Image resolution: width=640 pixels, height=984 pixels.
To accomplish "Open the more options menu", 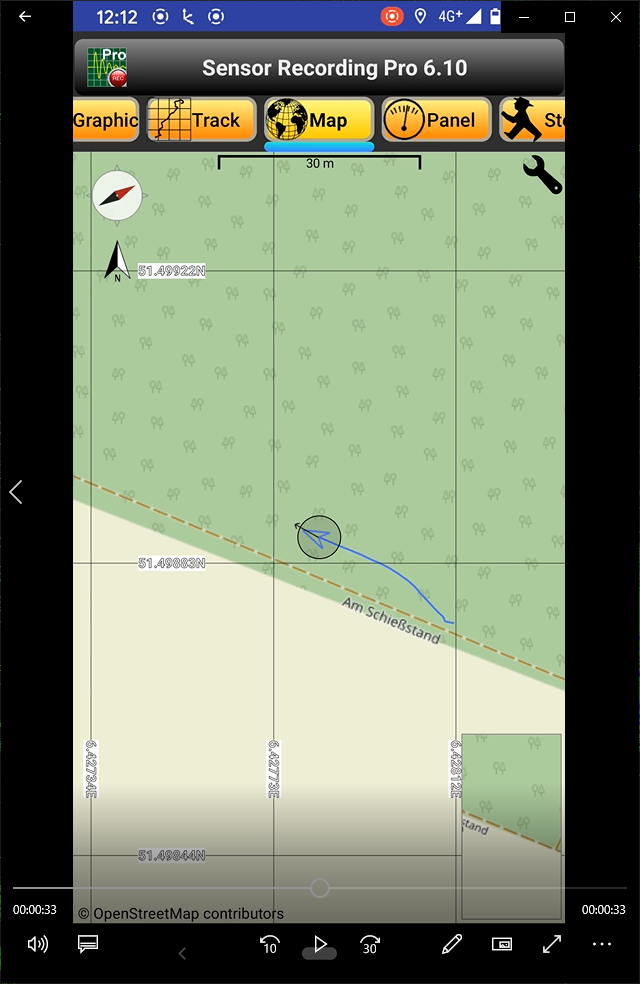I will point(601,944).
